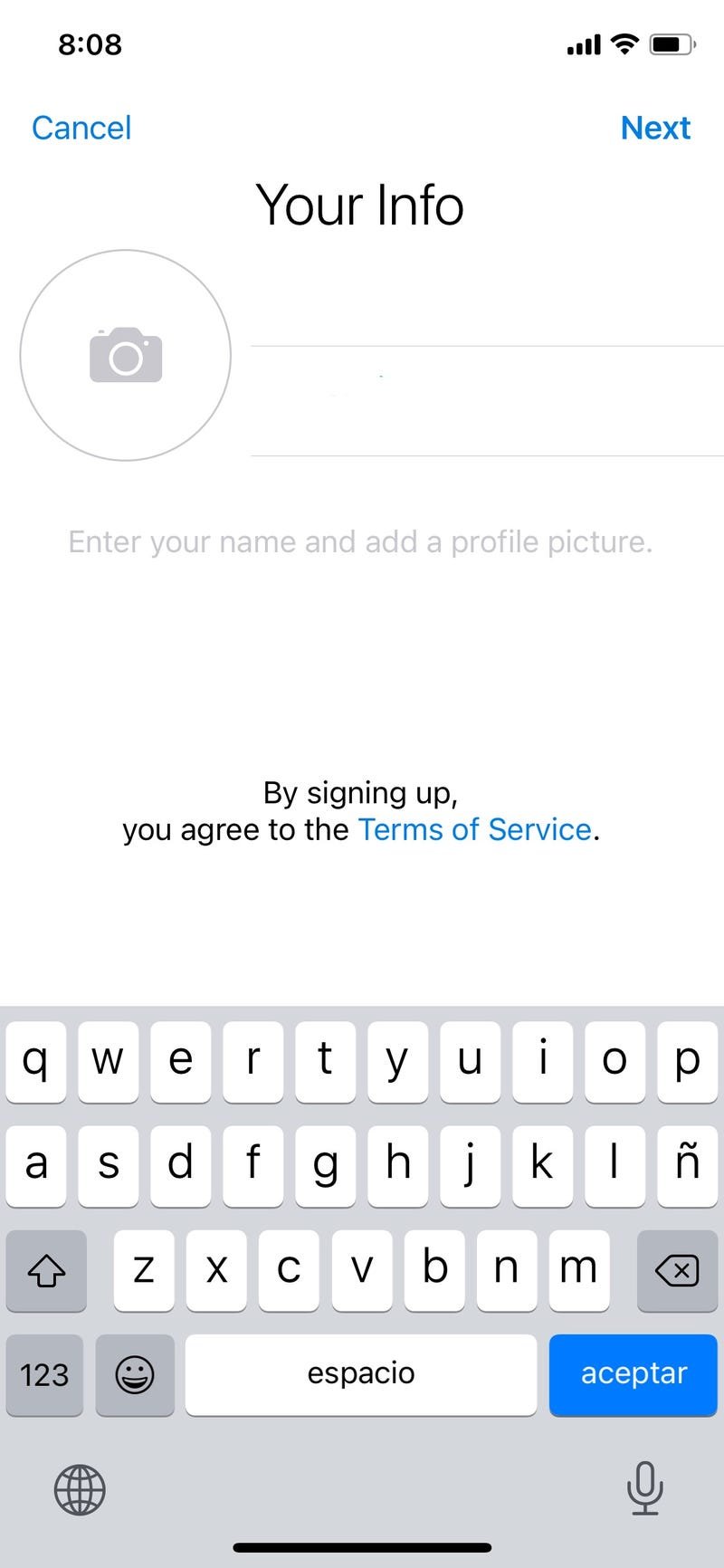Tap the letter q key
Screen dimensions: 724x1568
click(36, 1061)
